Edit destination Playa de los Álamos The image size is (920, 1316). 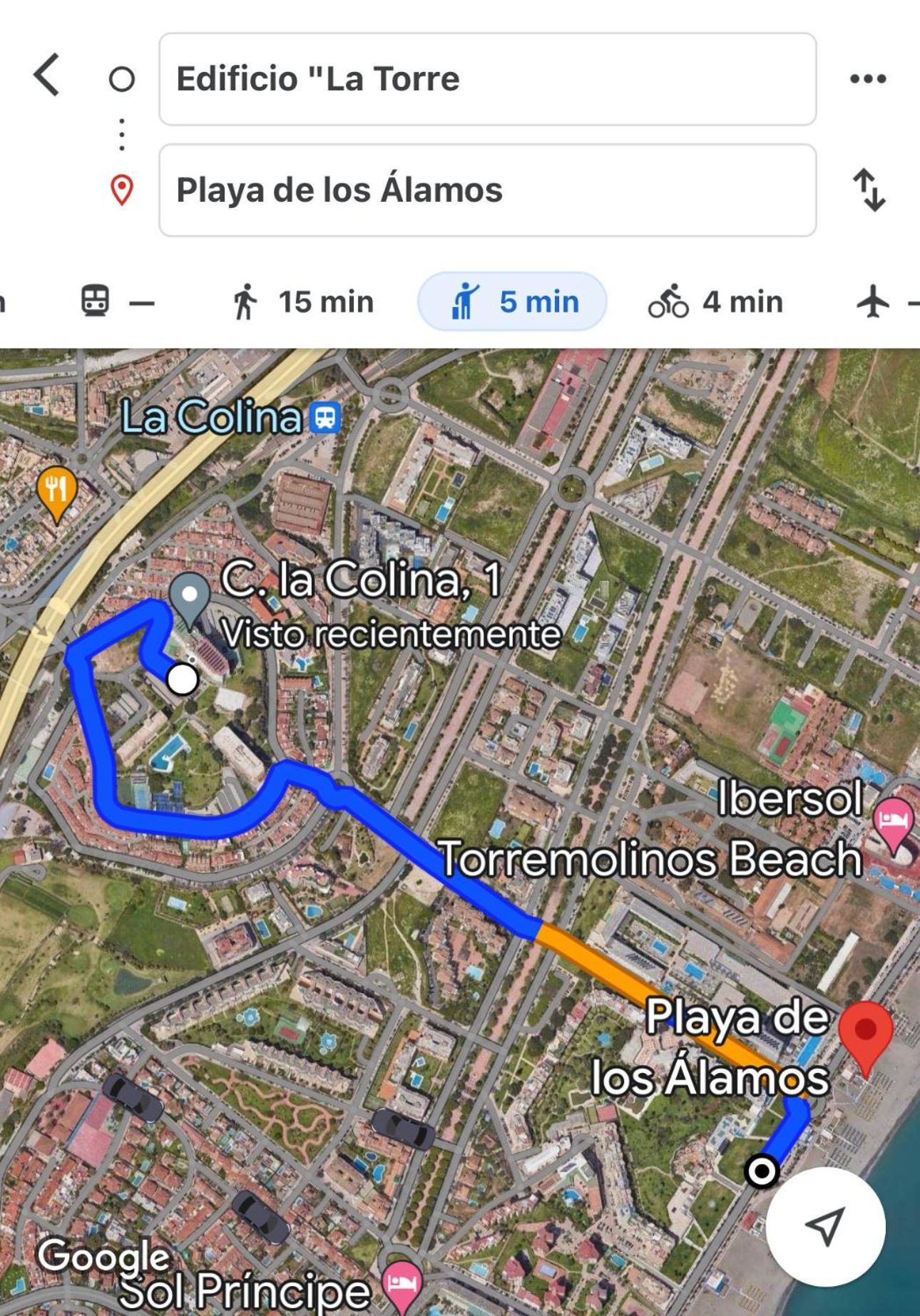pyautogui.click(x=487, y=190)
